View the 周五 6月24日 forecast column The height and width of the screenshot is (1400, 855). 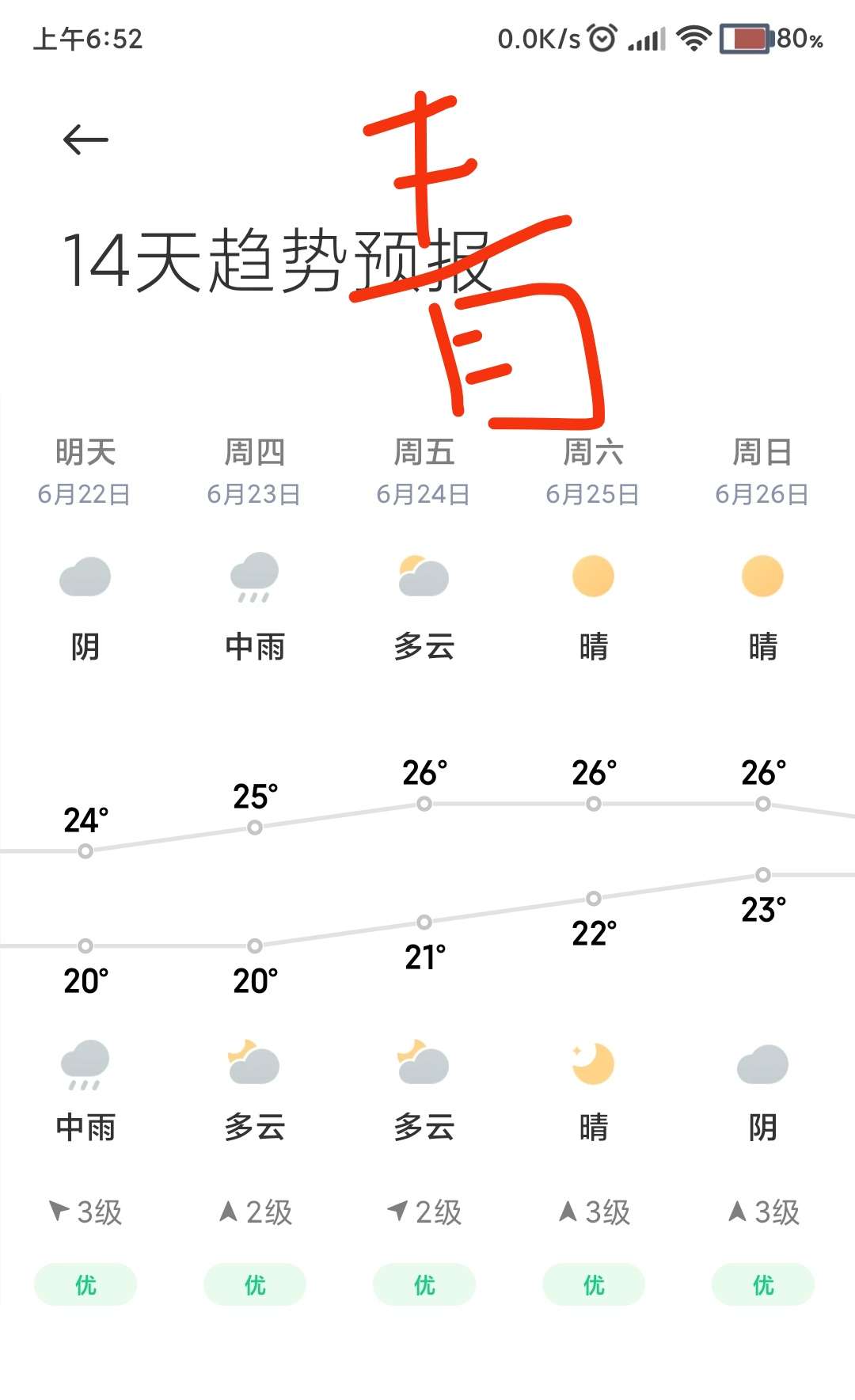424,472
